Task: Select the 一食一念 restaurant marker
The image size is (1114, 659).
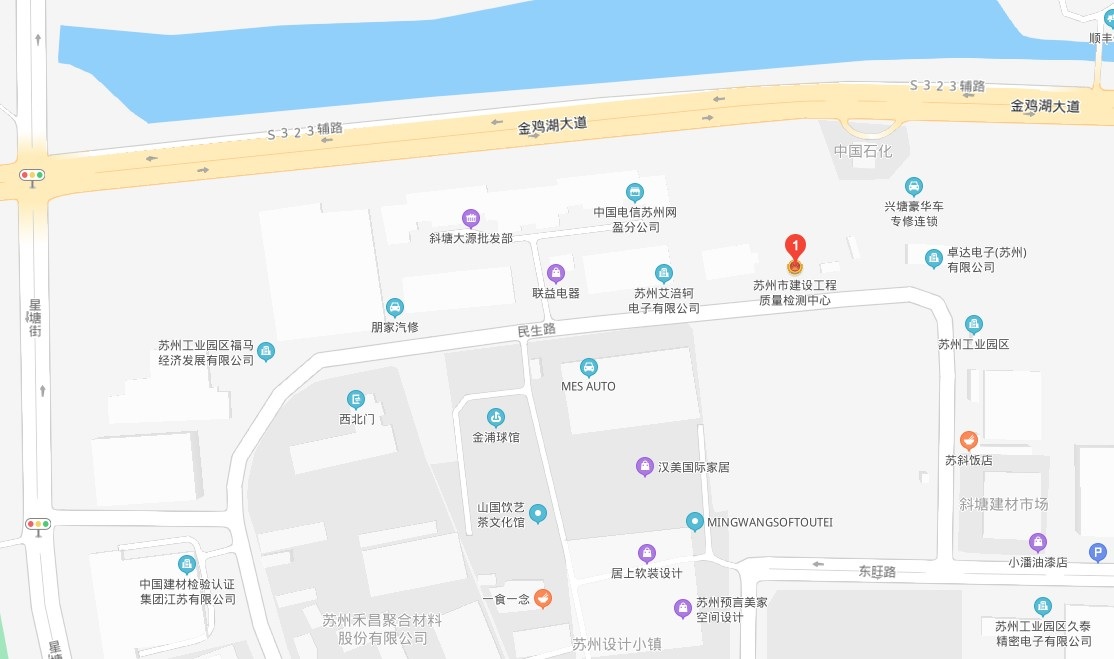Action: click(543, 598)
